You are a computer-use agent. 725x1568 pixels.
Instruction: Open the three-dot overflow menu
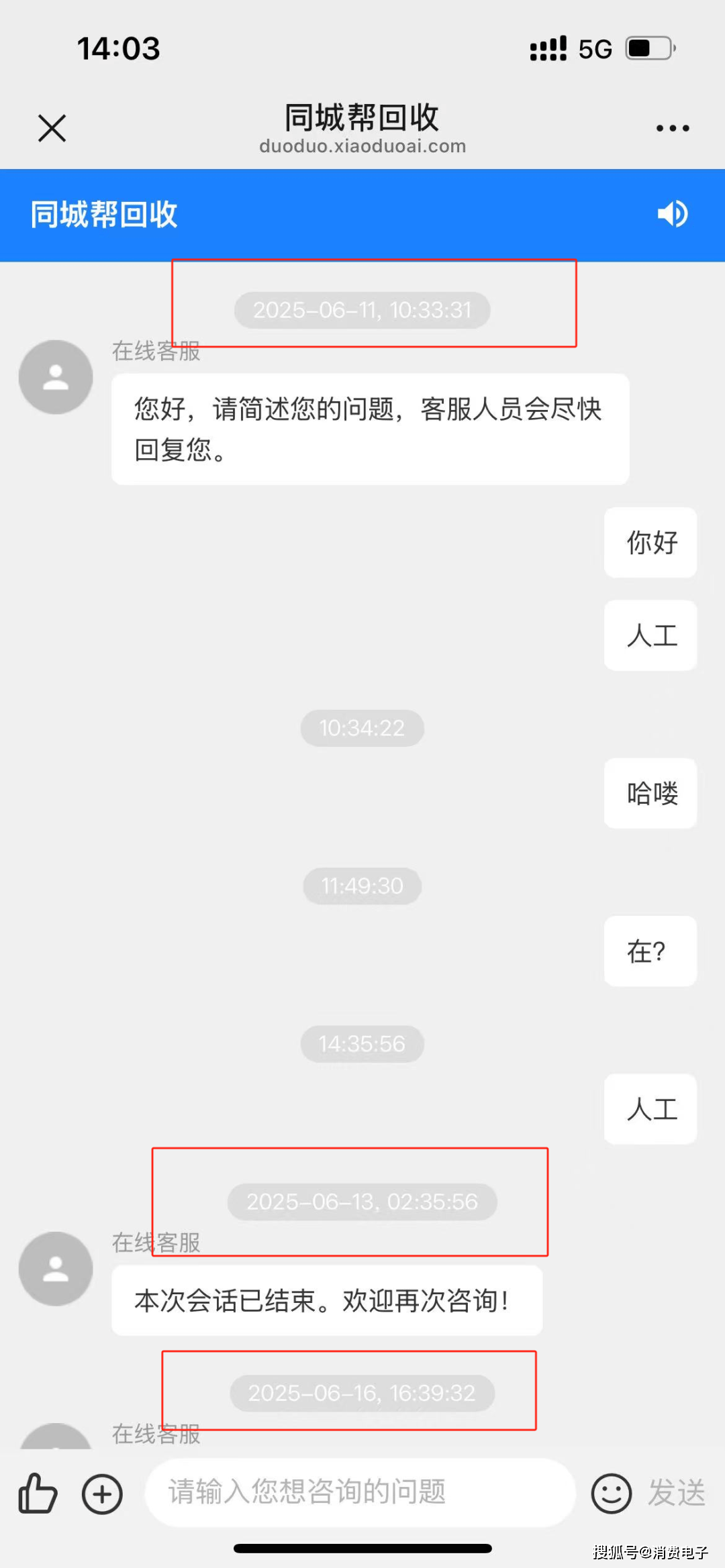tap(673, 128)
